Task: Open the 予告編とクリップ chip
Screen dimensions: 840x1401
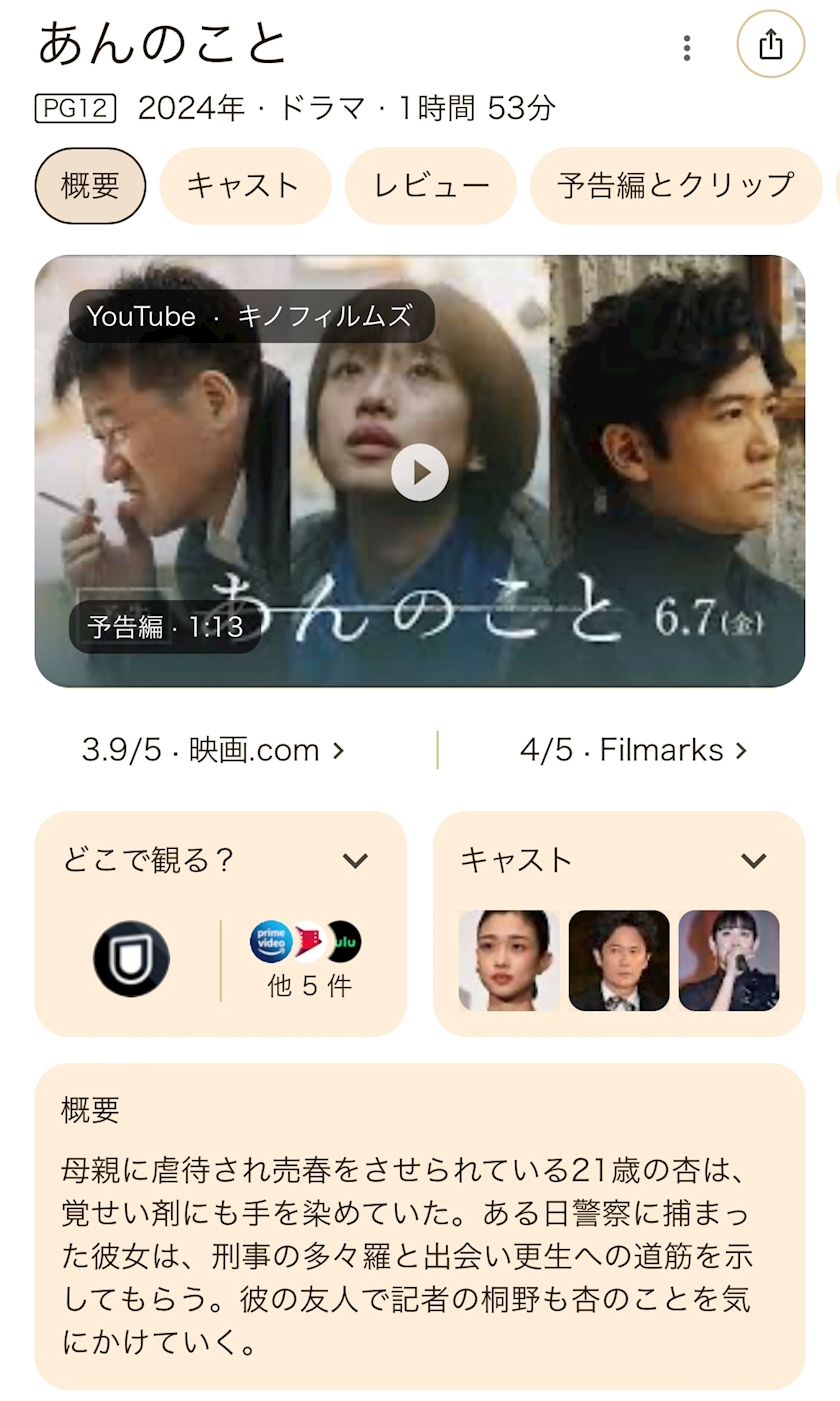Action: click(675, 185)
